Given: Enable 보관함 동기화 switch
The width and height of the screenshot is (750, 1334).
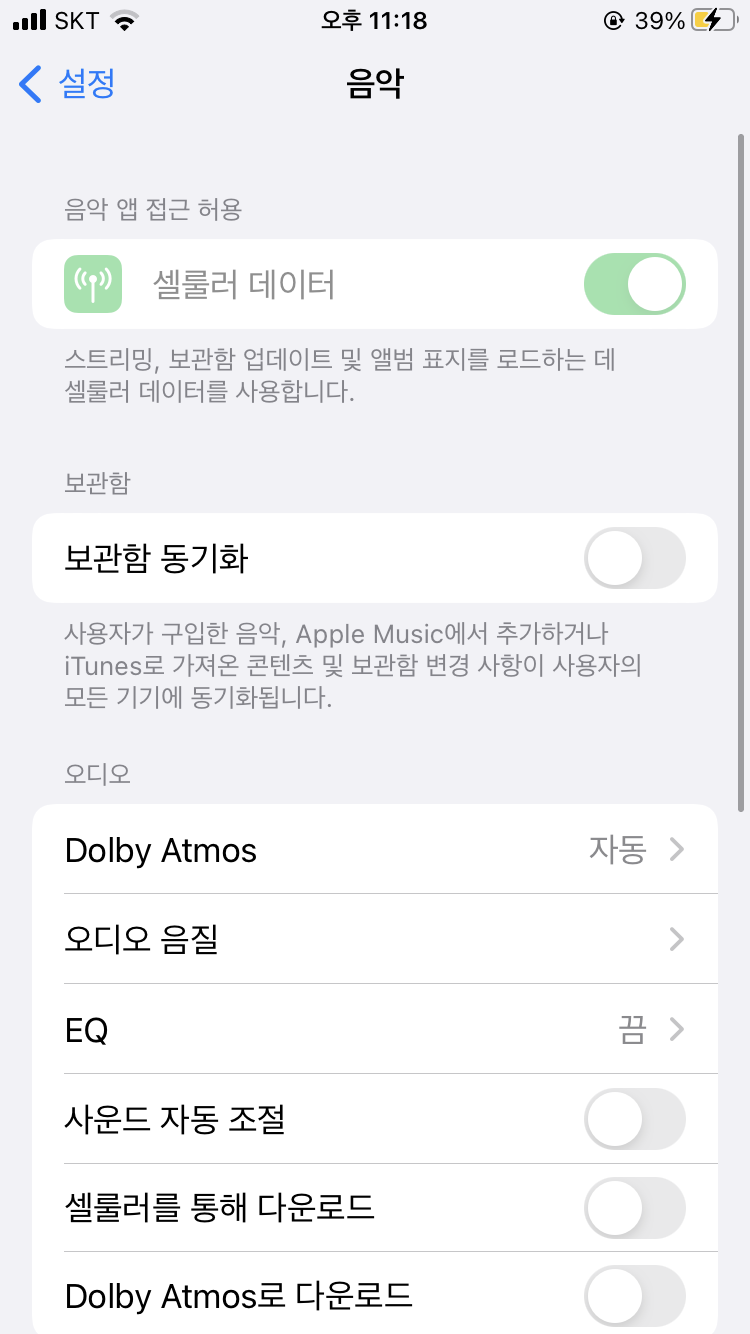Looking at the screenshot, I should 634,558.
